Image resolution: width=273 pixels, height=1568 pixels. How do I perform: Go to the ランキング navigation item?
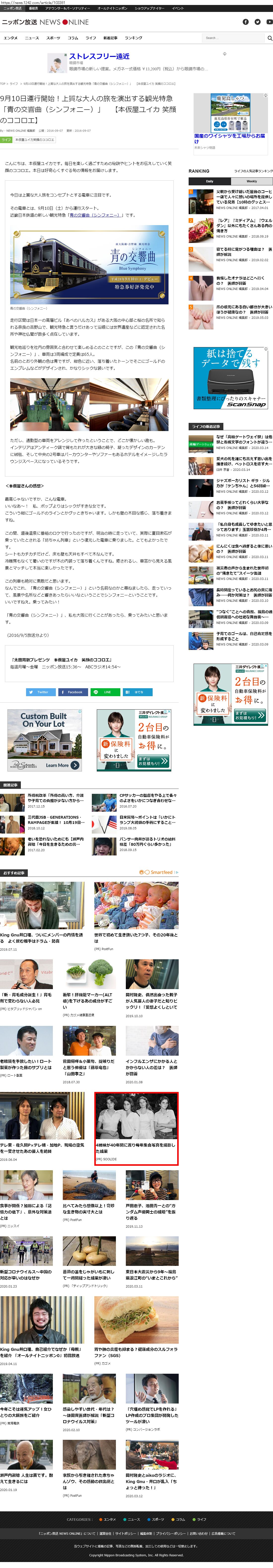(134, 38)
